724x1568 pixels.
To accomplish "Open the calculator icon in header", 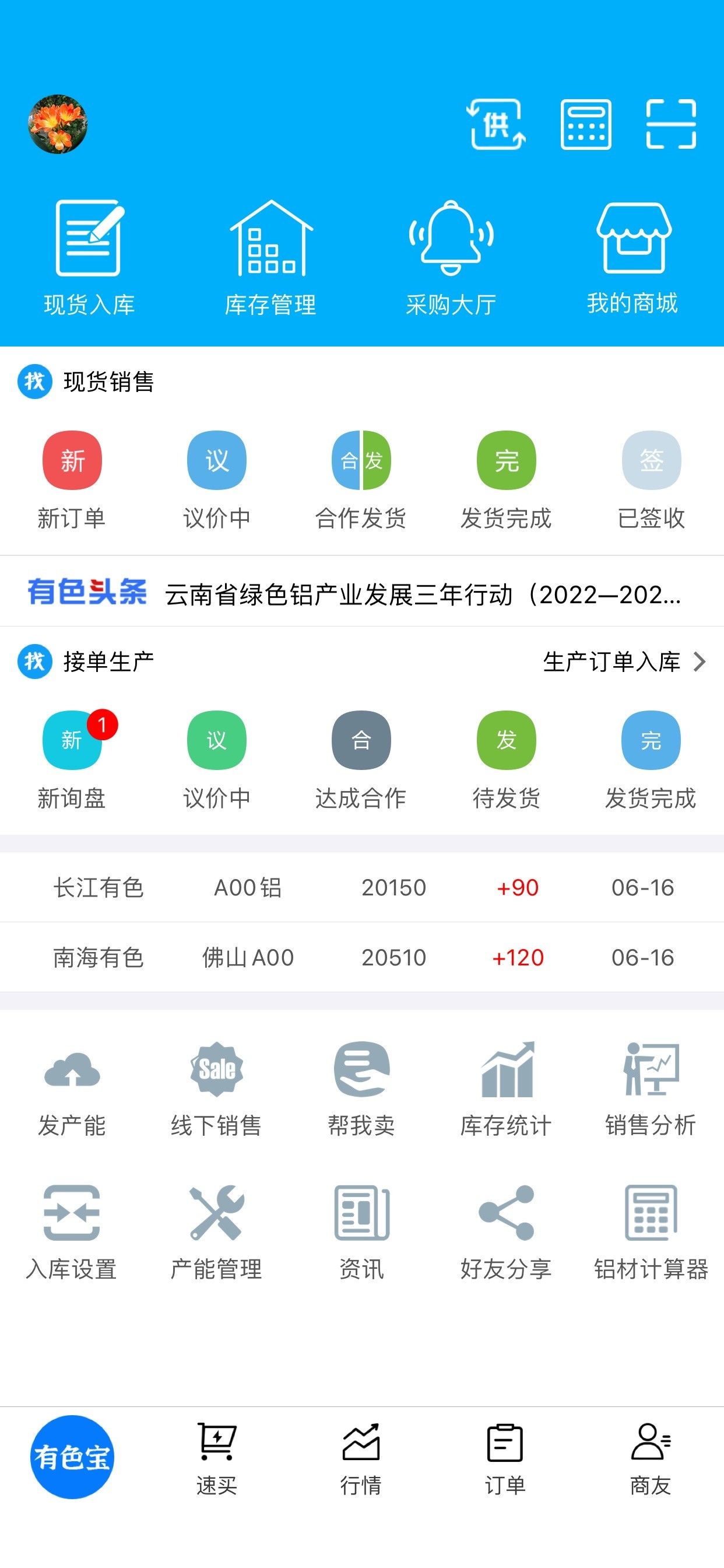I will coord(585,124).
